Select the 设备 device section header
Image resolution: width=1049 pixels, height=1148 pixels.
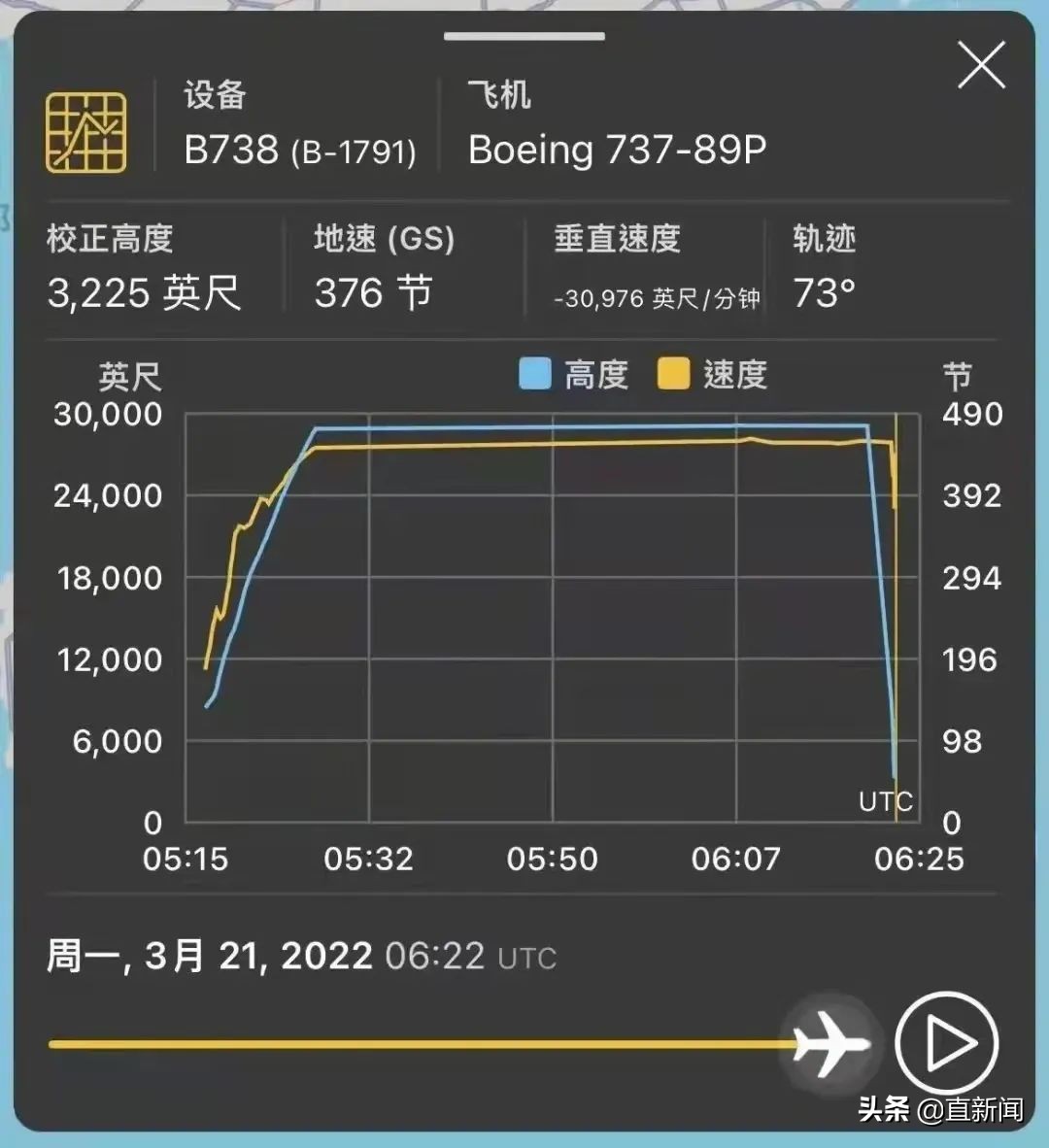[213, 96]
